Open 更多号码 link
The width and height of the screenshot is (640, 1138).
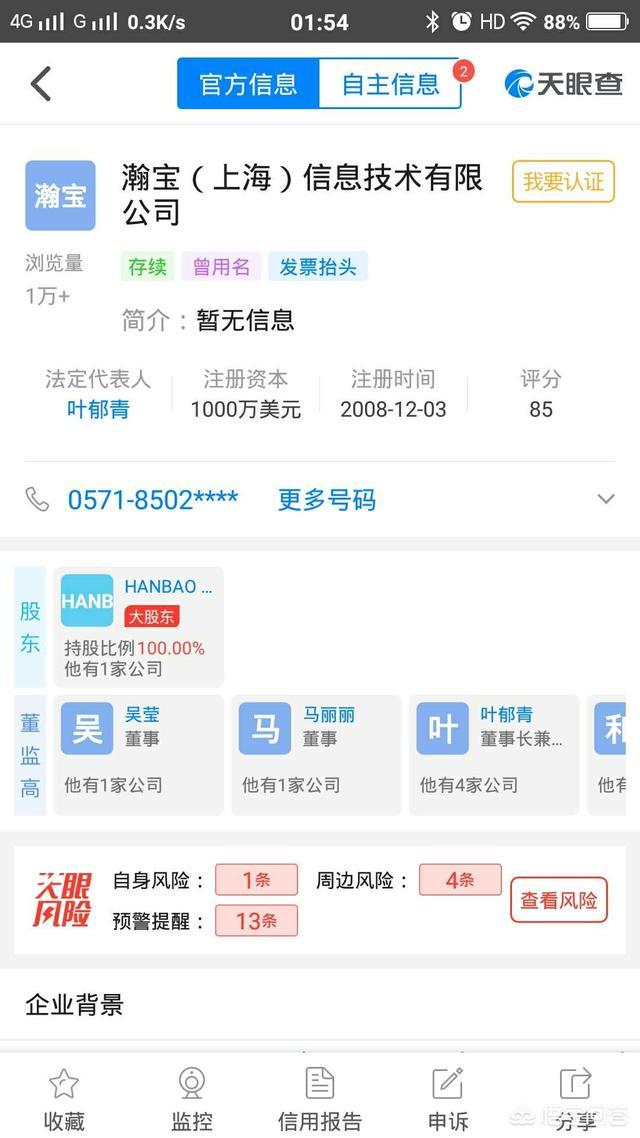pos(327,499)
